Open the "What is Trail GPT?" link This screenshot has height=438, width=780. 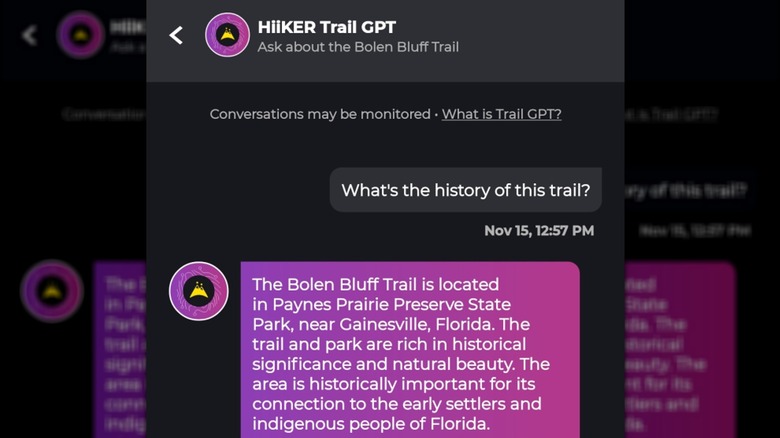click(x=501, y=114)
